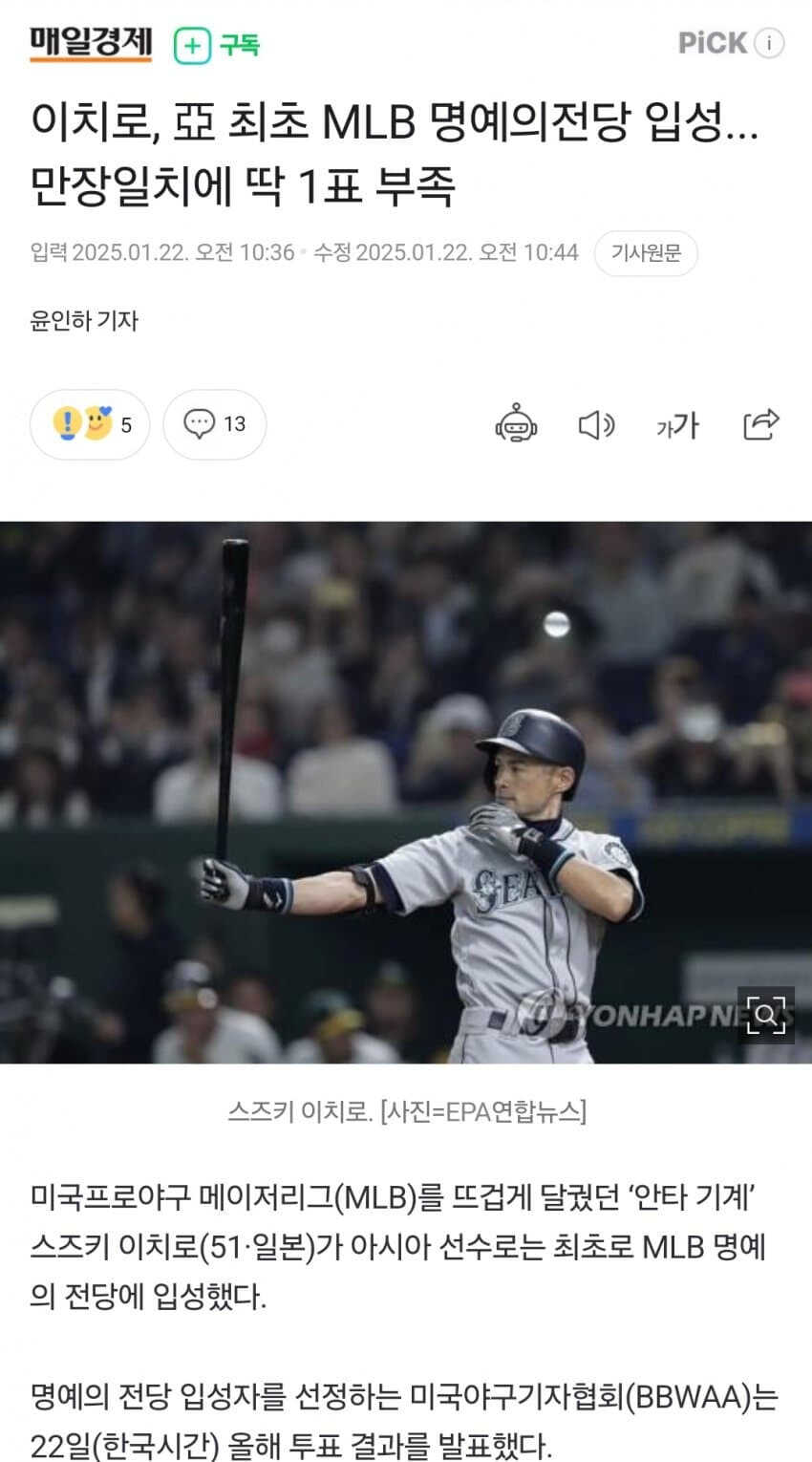
Task: Open the AI summary robot icon
Action: point(517,424)
